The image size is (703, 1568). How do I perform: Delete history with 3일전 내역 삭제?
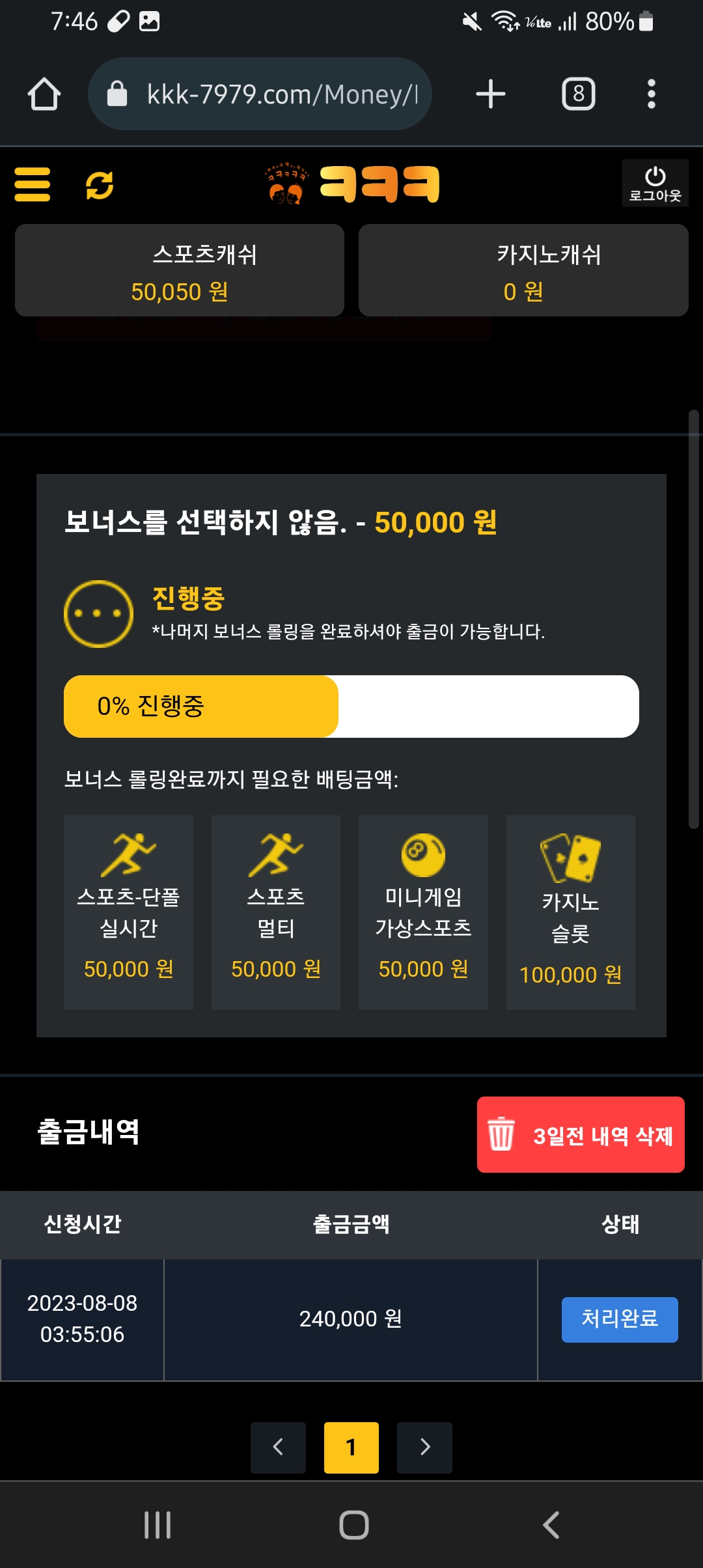pyautogui.click(x=581, y=1135)
